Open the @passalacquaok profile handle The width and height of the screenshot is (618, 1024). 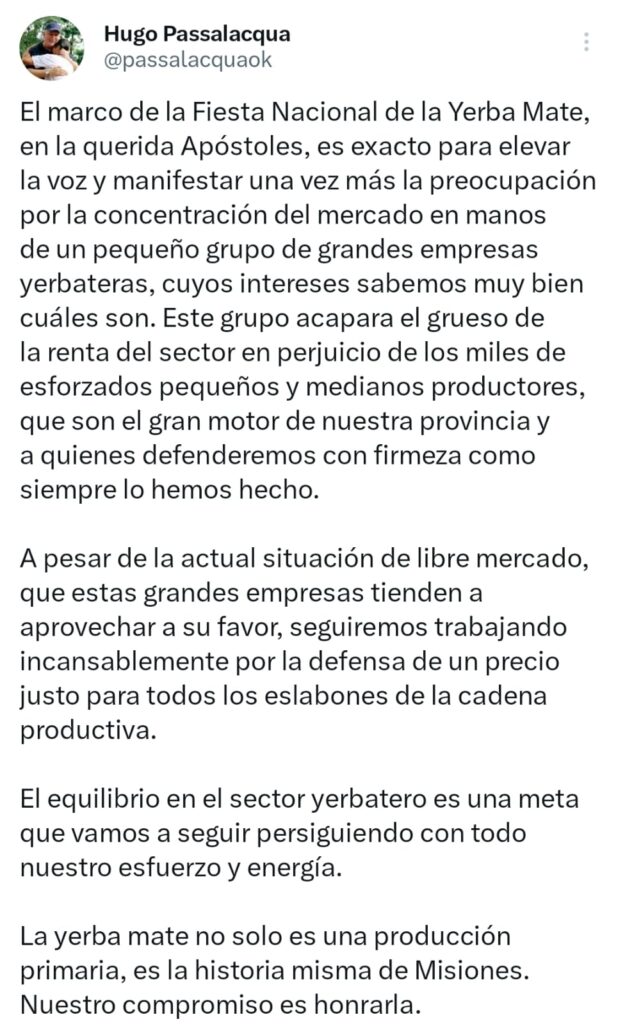[188, 61]
